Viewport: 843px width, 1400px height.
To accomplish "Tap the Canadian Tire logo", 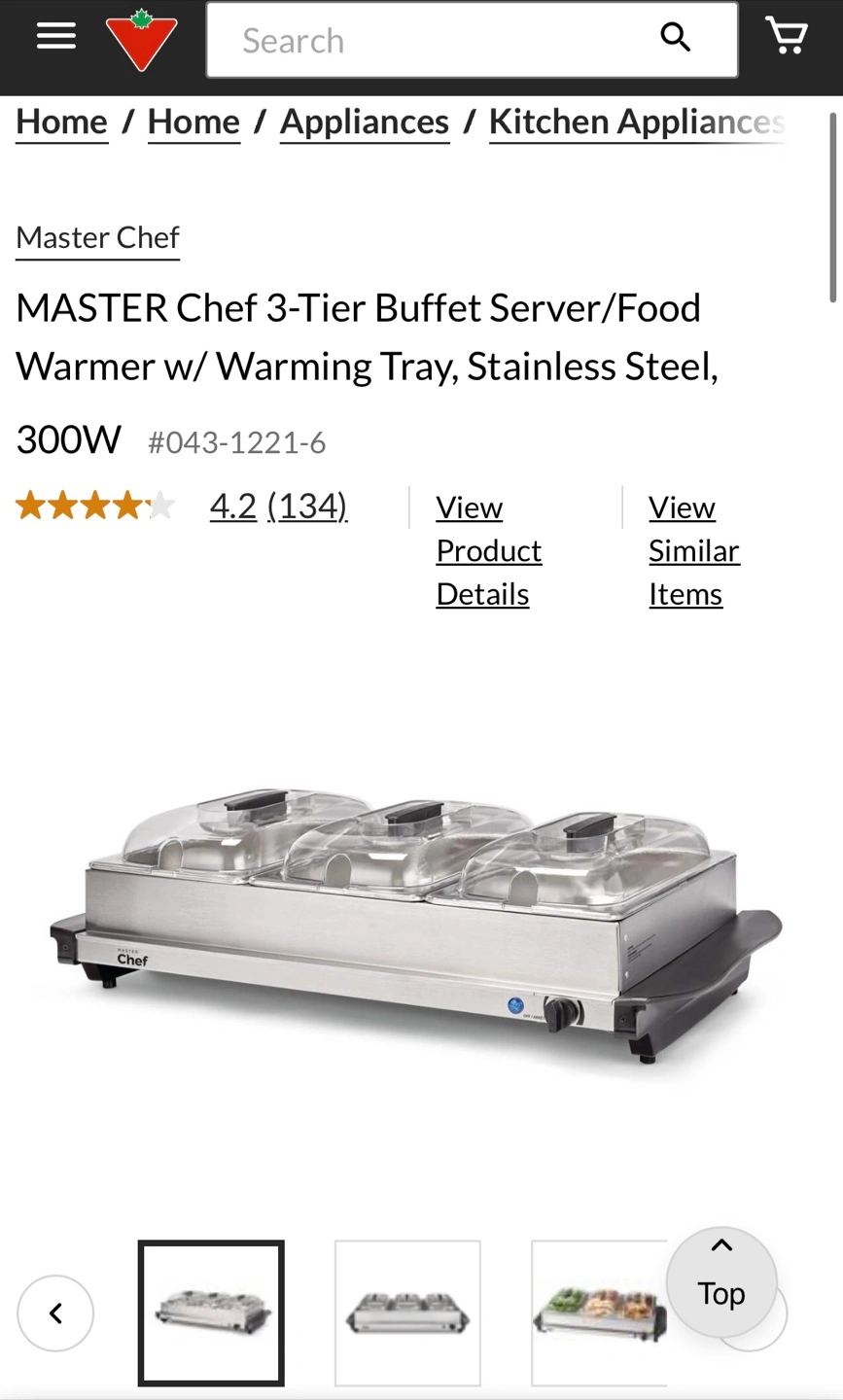I will (142, 40).
